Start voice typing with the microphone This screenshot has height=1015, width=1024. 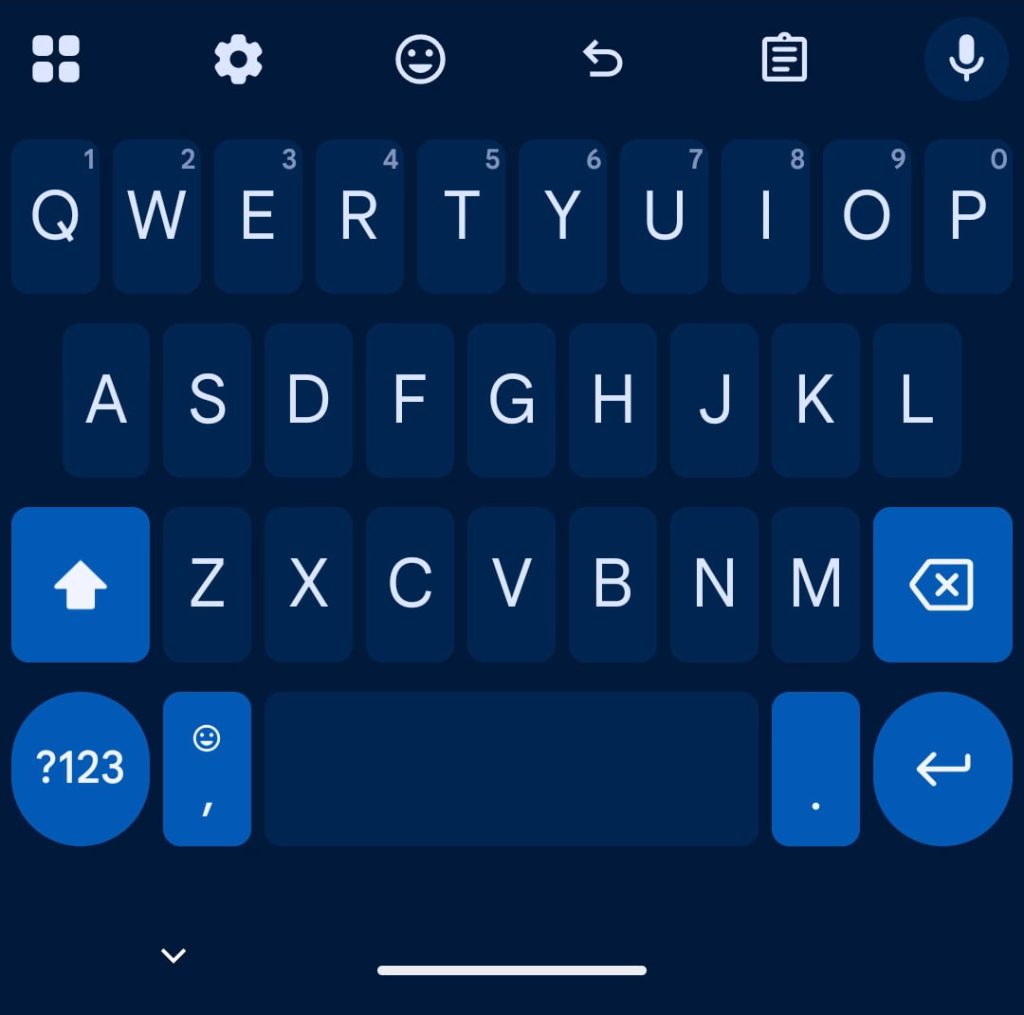click(965, 60)
